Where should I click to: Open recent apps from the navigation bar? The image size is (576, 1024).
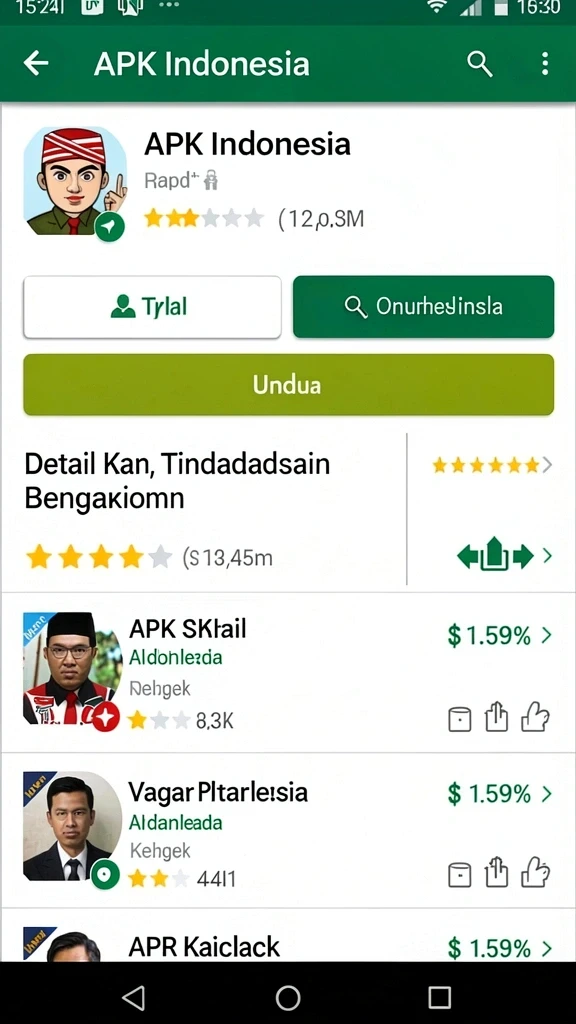click(440, 998)
